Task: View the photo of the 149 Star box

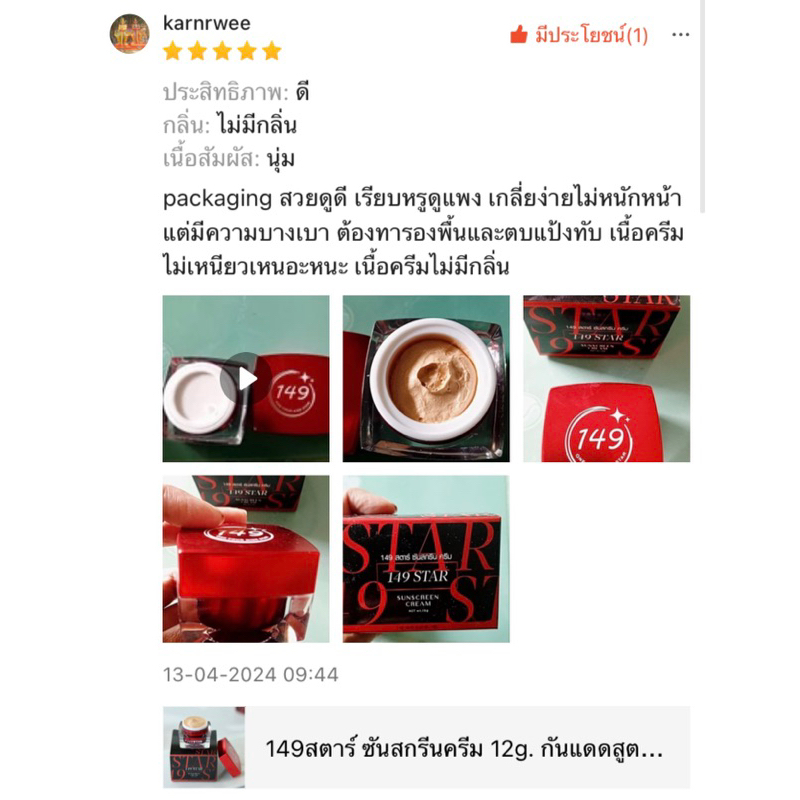Action: coord(426,558)
